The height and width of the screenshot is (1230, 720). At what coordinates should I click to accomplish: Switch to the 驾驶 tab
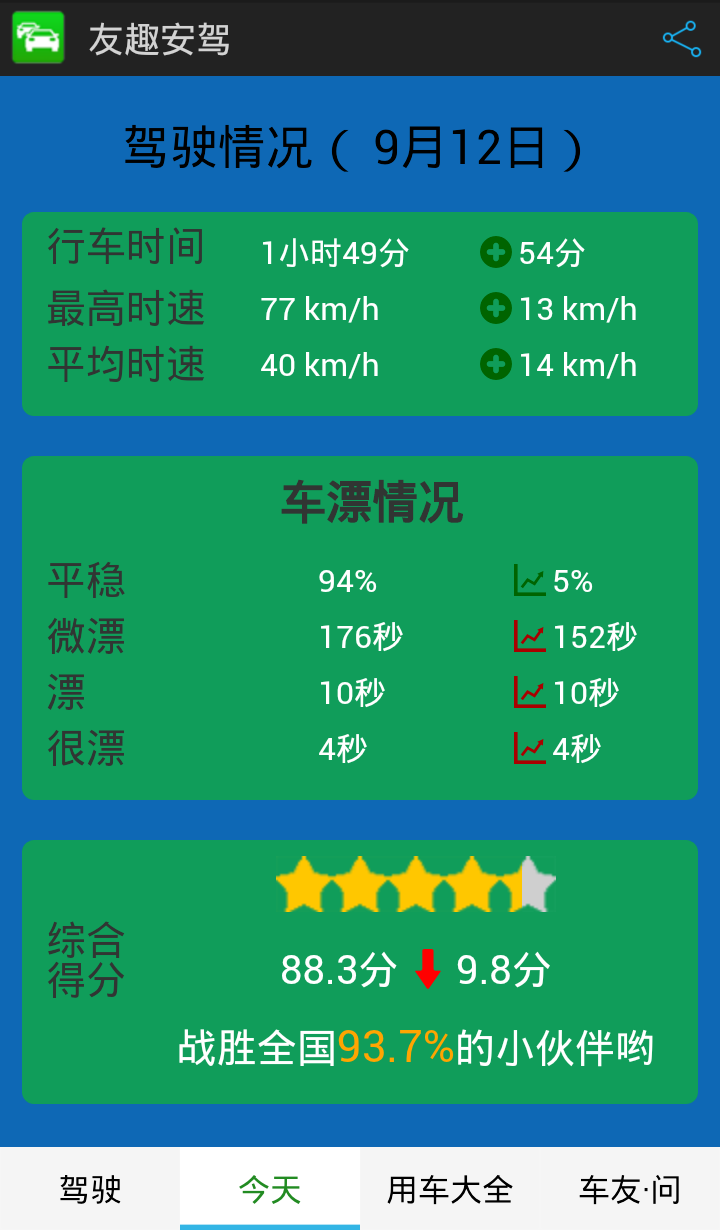click(x=90, y=1189)
